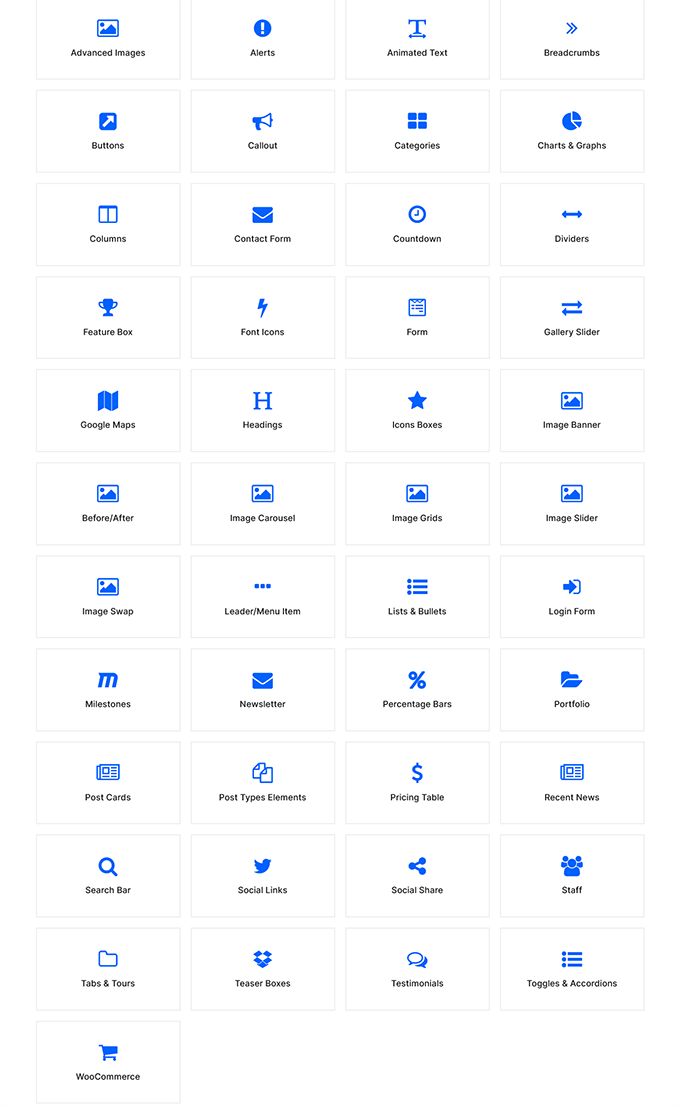
Task: Open the Contact Form card
Action: 262,224
